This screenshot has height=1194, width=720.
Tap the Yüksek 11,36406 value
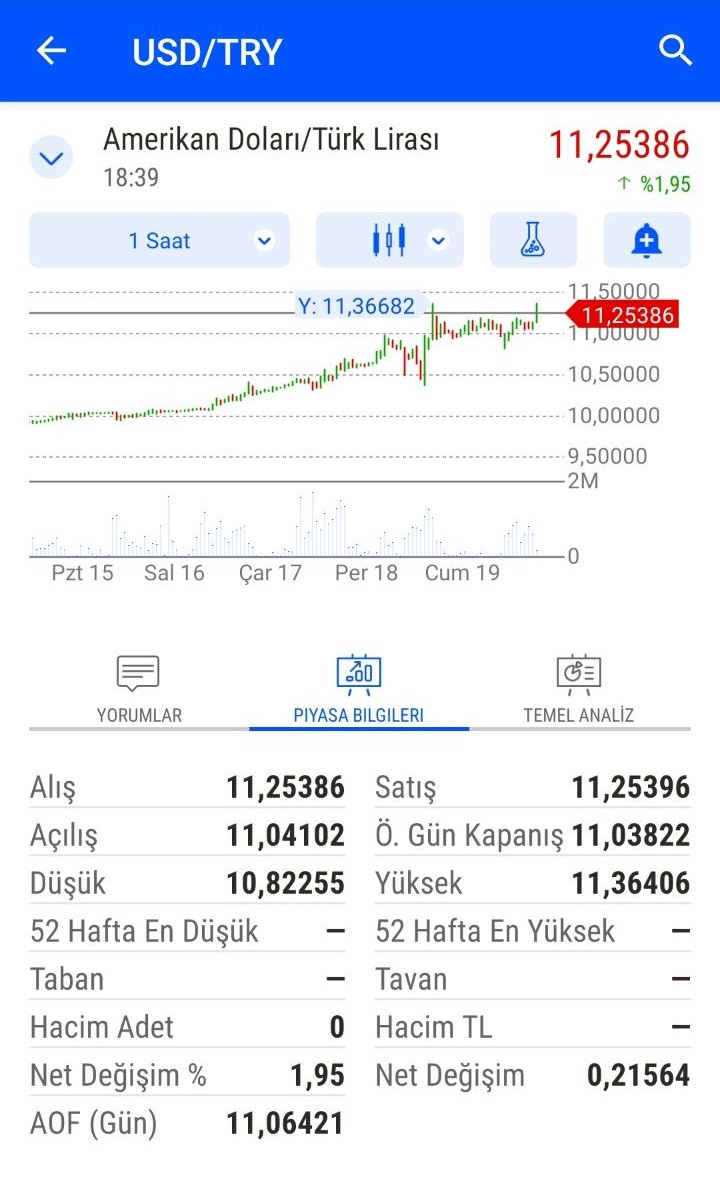tap(631, 882)
